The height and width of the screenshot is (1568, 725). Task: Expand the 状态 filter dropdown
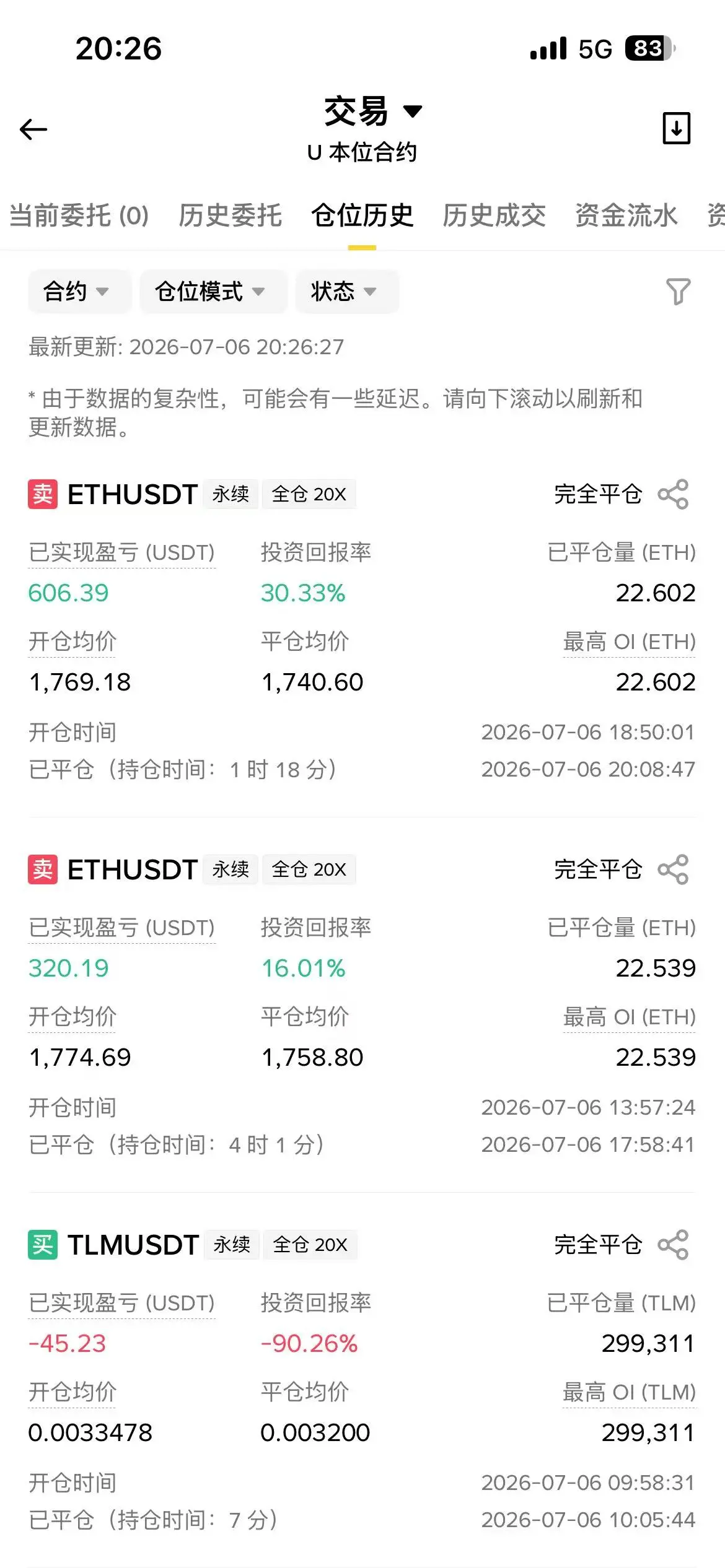click(347, 291)
